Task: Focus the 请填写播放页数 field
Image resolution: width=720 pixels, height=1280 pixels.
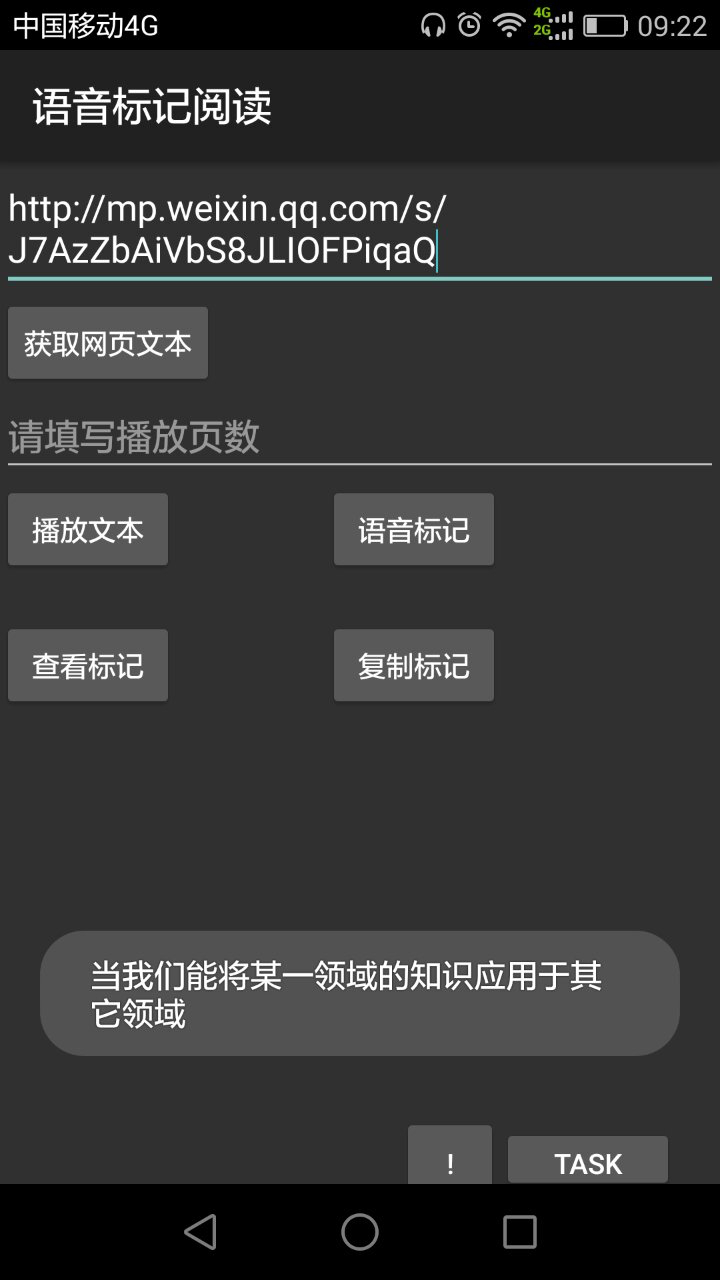Action: coord(360,437)
